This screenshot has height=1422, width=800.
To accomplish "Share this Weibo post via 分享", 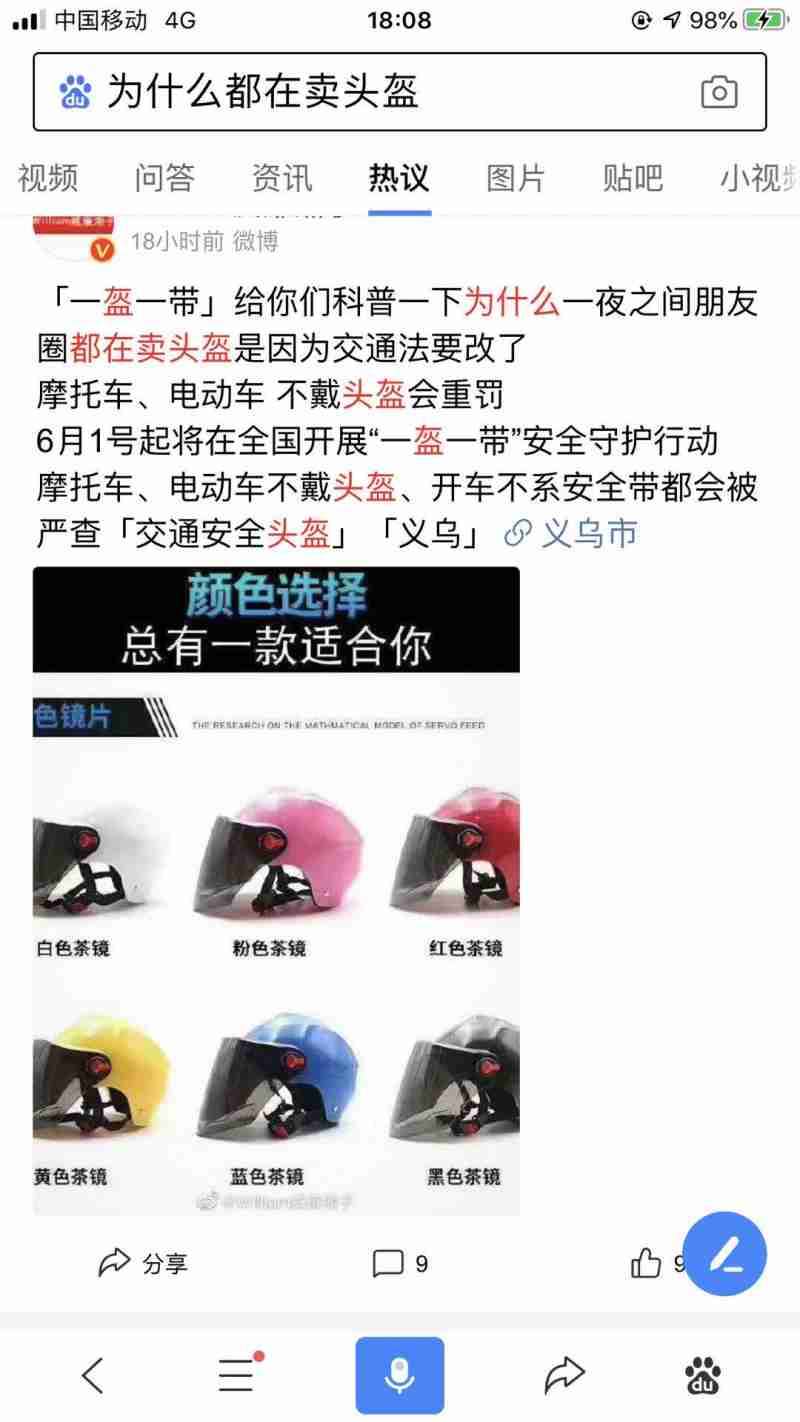I will pos(143,1264).
